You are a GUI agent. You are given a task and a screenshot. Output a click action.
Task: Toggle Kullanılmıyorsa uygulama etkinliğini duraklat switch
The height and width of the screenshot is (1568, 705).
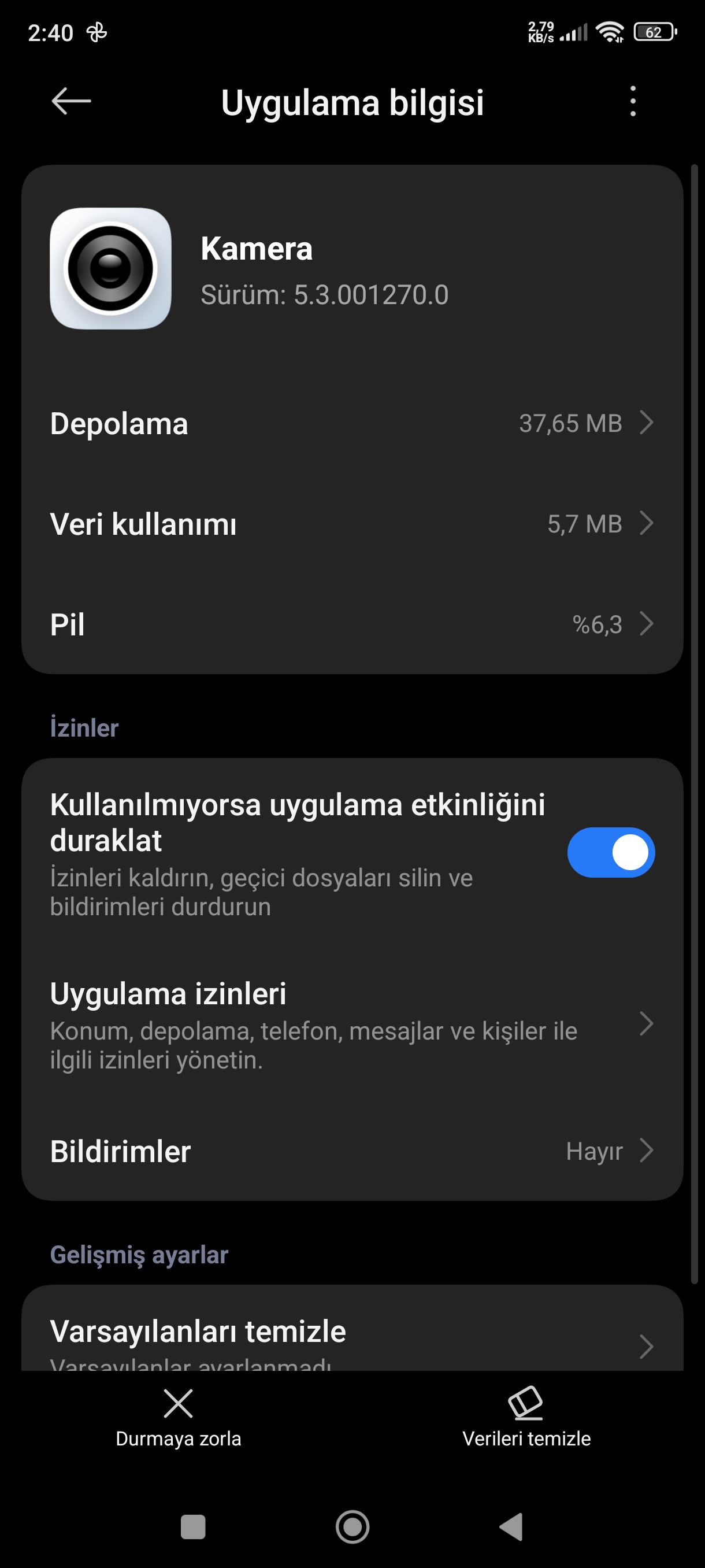610,852
